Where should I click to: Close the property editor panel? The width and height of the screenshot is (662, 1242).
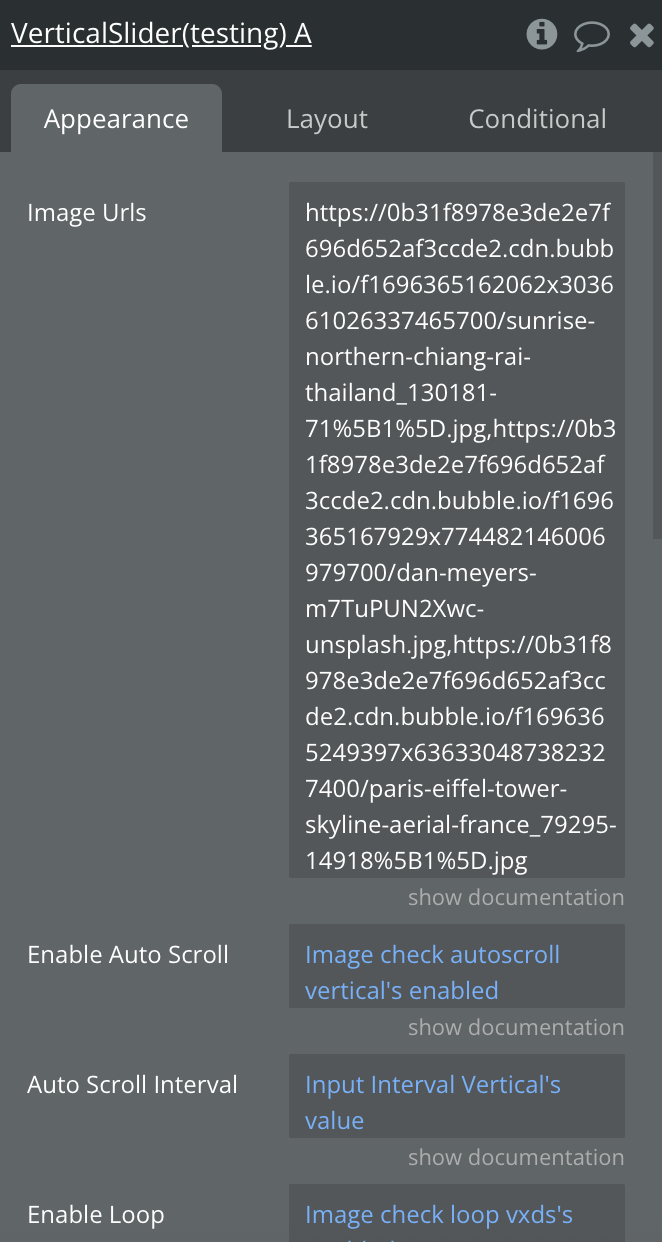point(641,36)
